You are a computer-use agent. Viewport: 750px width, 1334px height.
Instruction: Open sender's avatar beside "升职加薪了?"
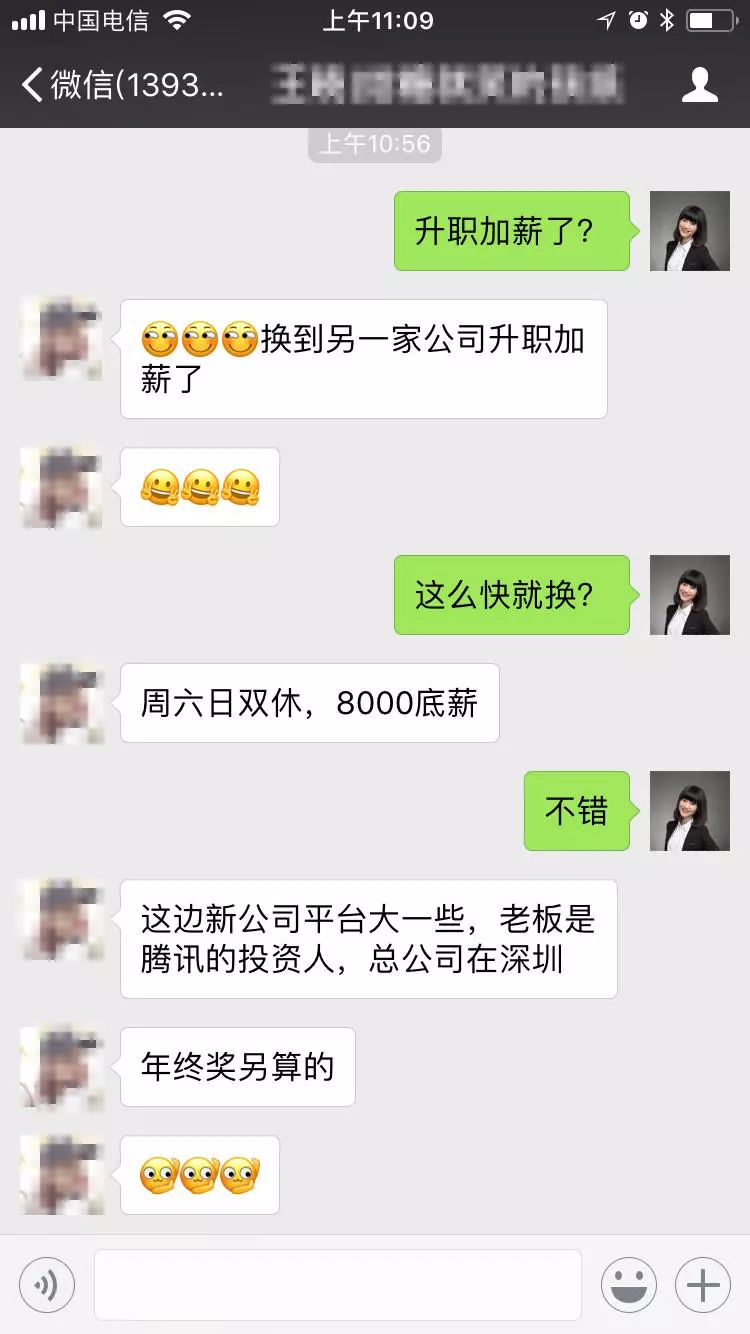(690, 231)
